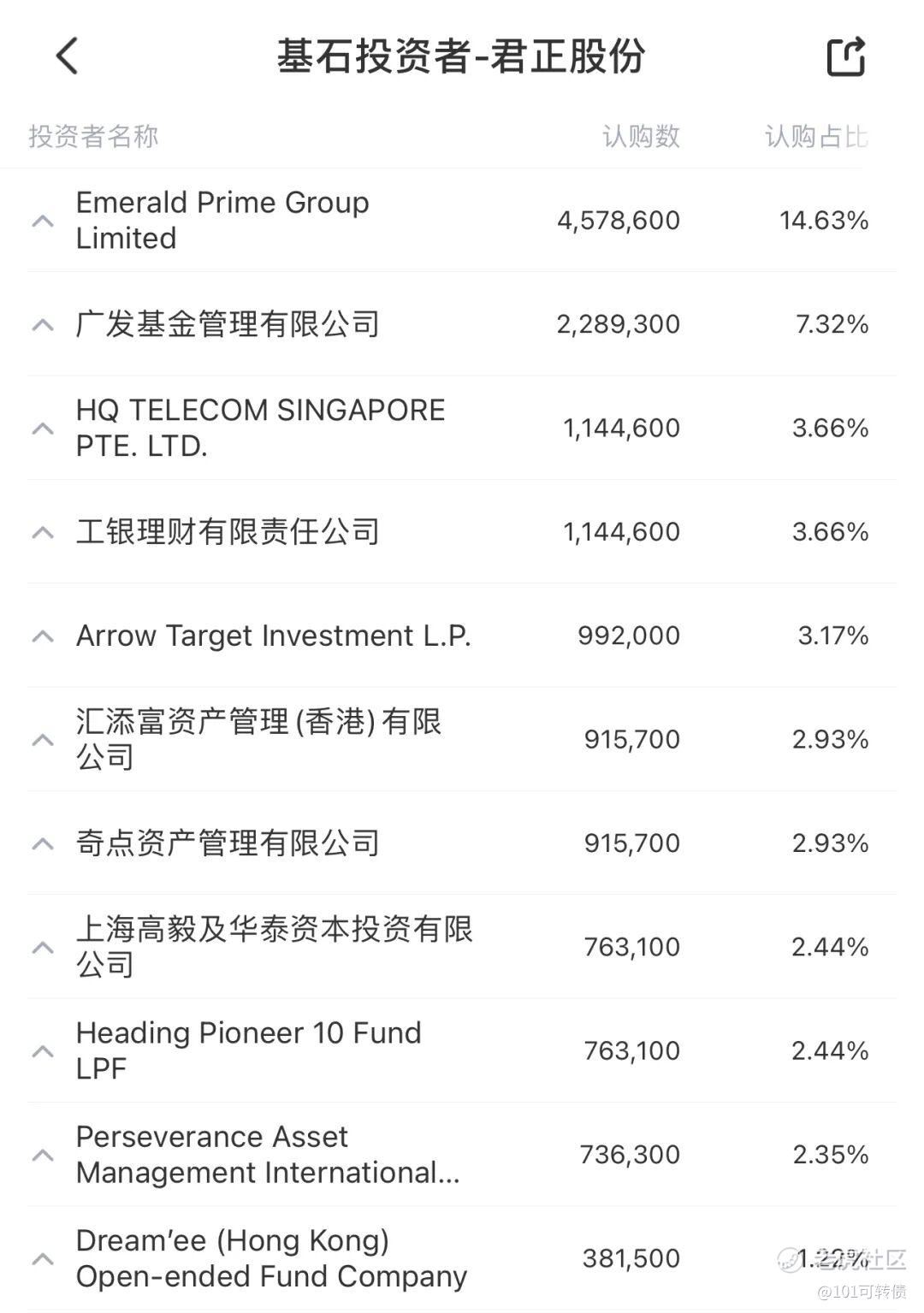
Task: Share the cornerstone investors list
Action: 845,56
